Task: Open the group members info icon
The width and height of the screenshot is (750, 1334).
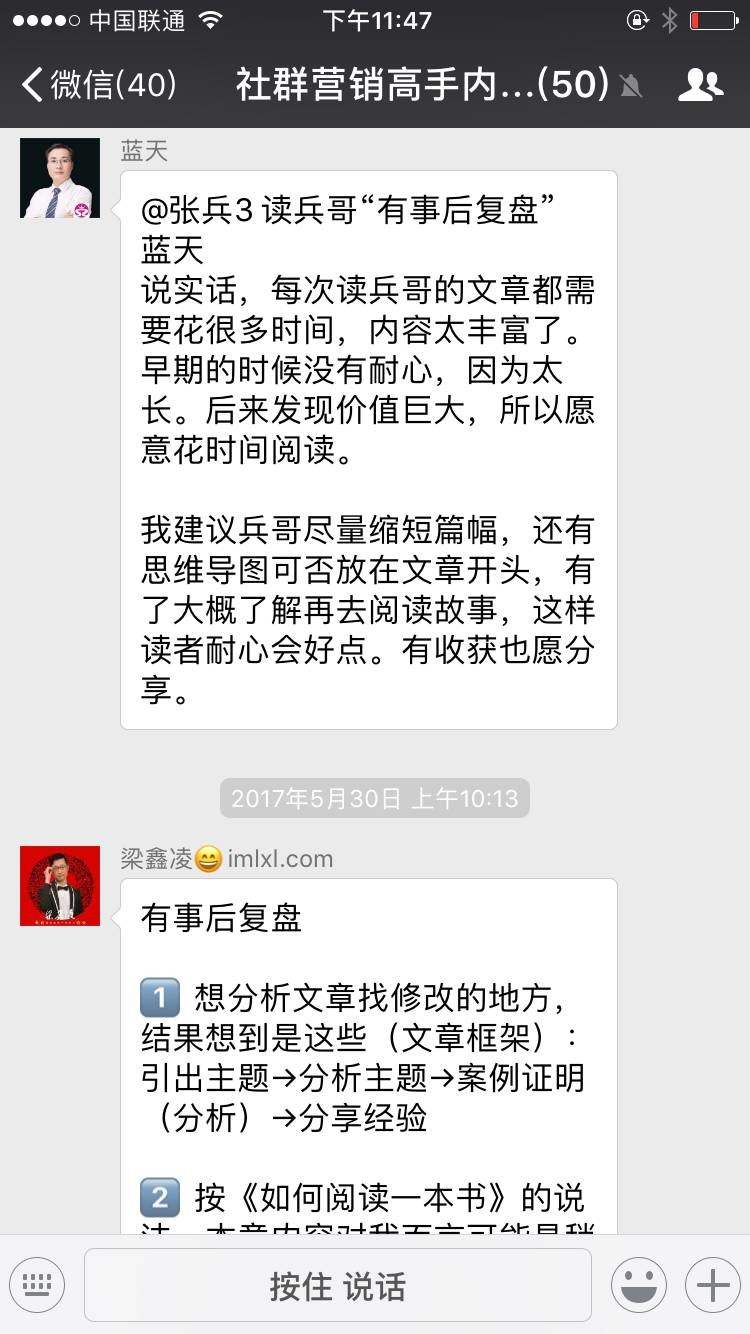Action: 700,85
